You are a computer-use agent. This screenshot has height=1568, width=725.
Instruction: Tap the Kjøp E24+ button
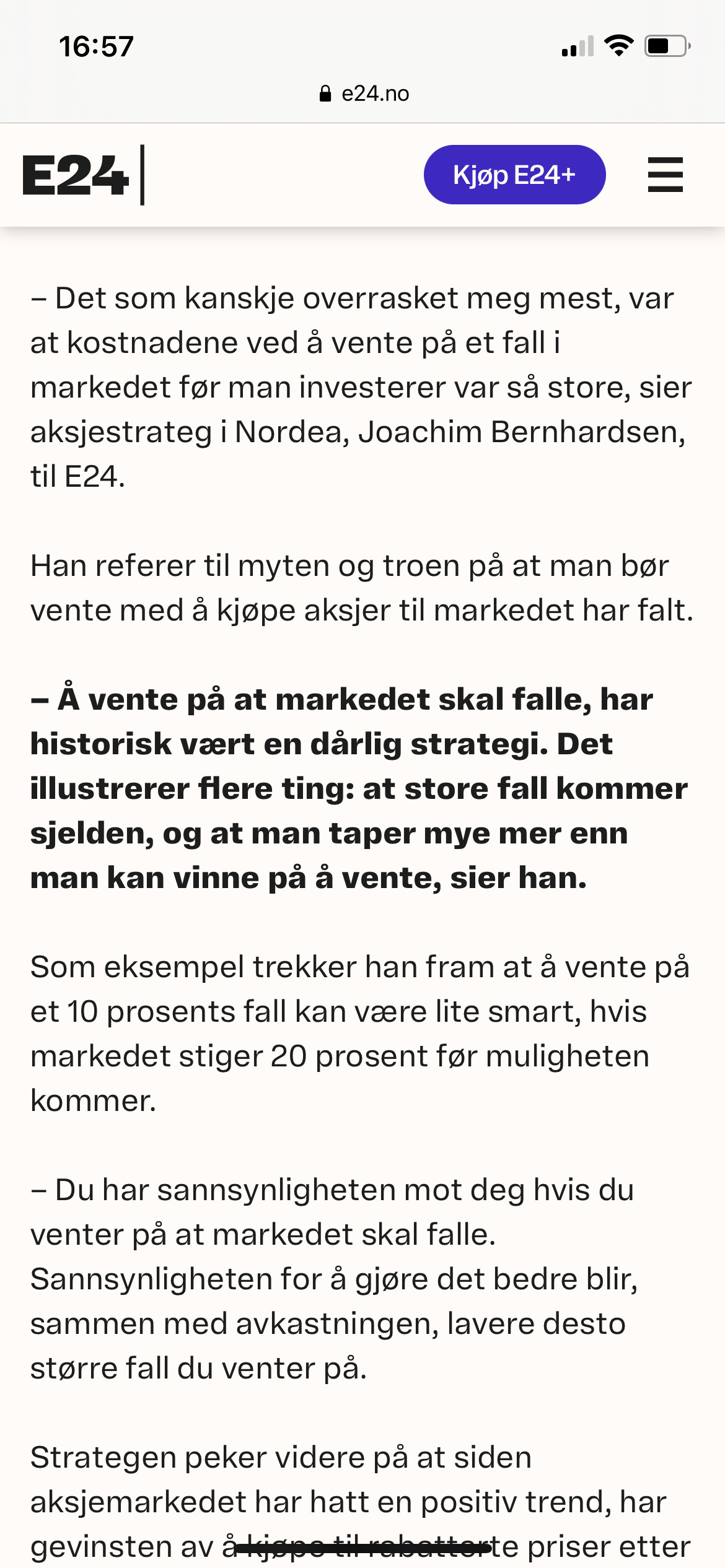(514, 175)
